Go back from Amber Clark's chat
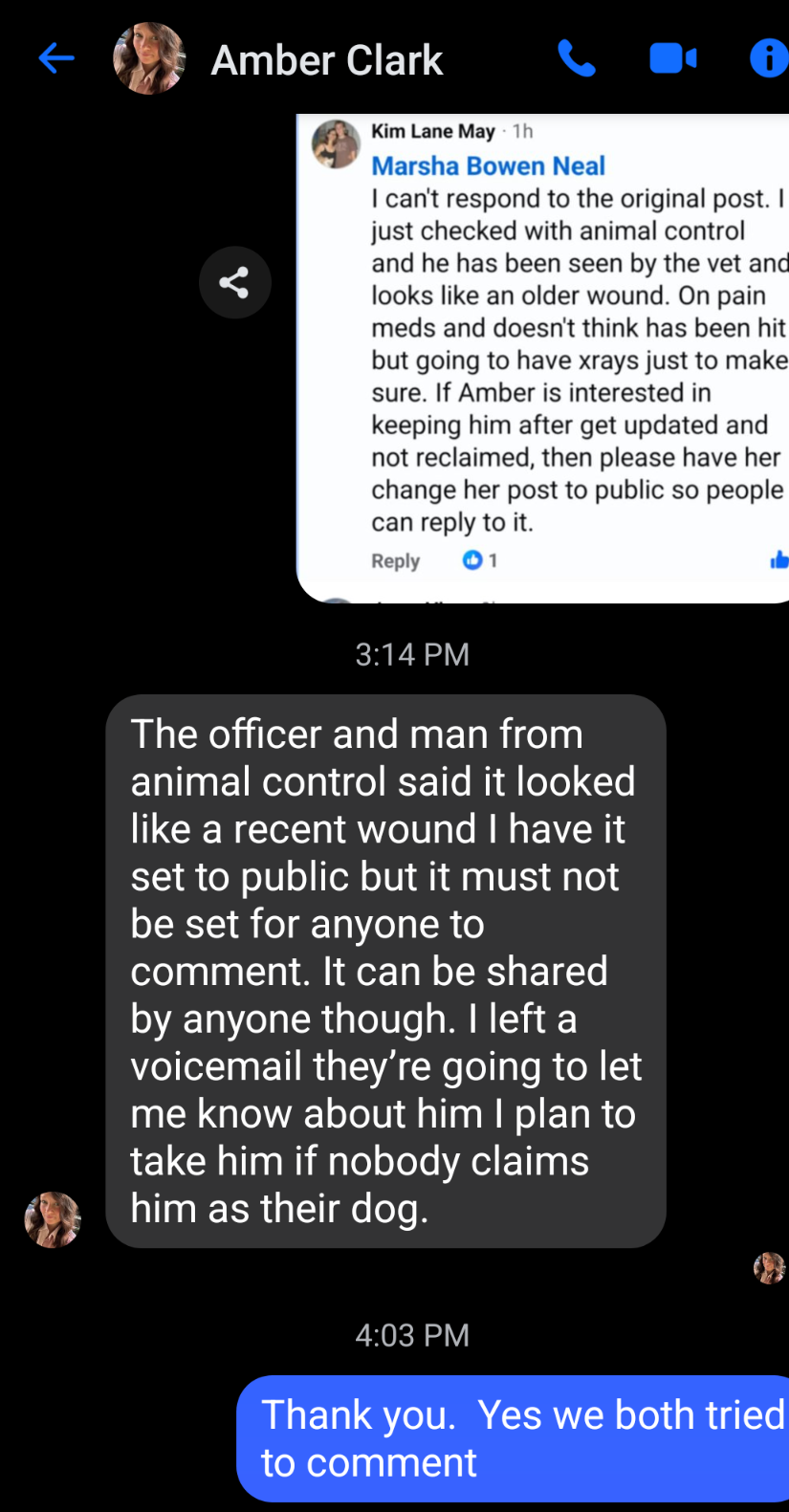 [56, 59]
